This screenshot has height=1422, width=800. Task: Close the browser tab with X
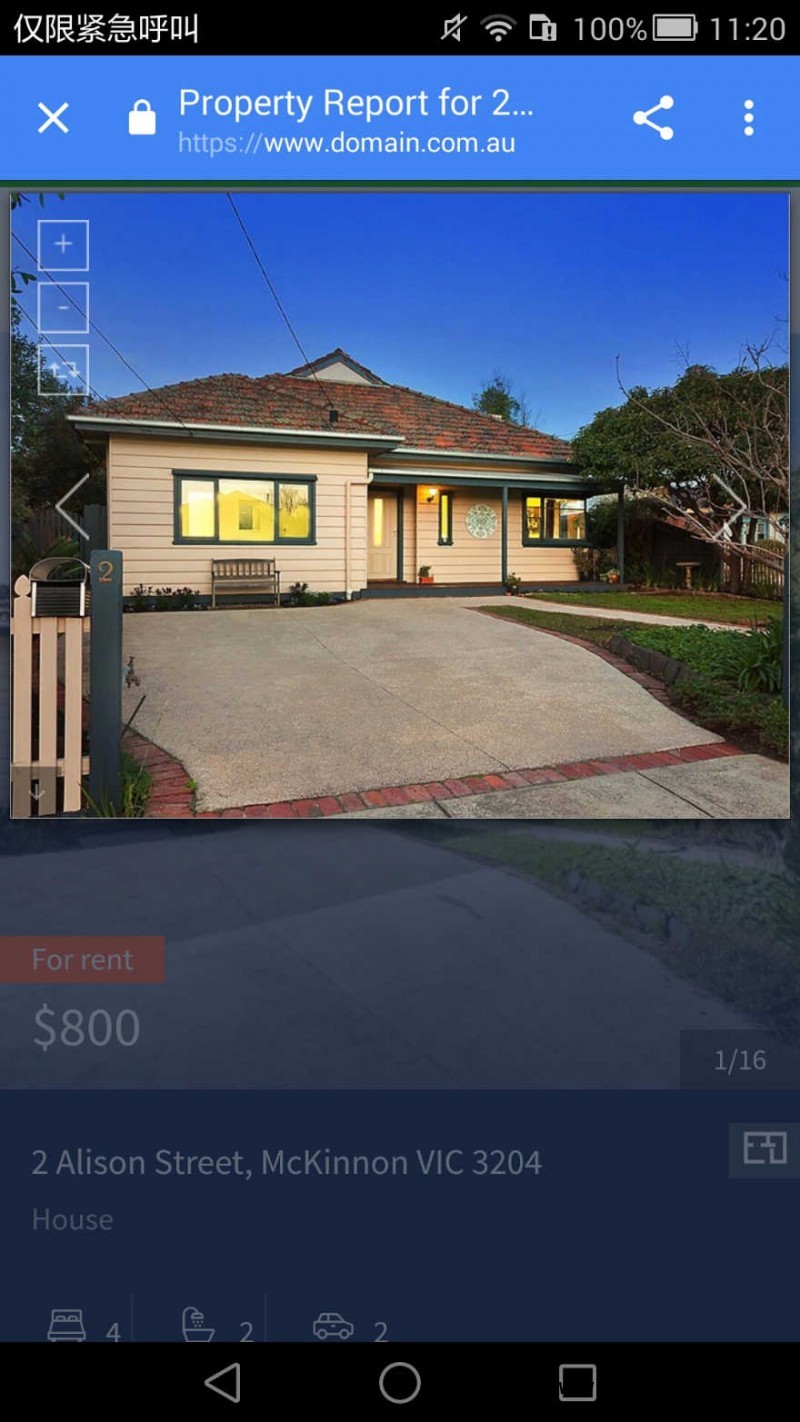[x=53, y=119]
